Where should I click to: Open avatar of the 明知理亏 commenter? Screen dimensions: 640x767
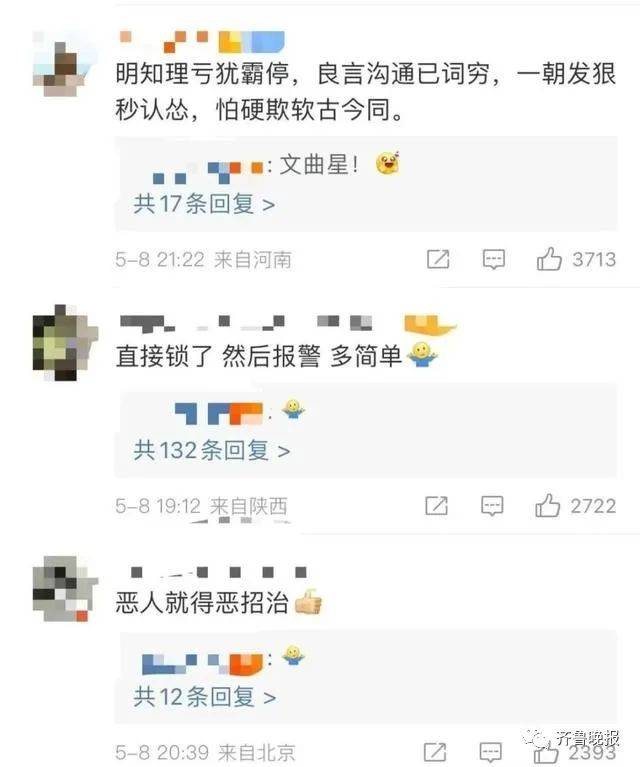[64, 62]
